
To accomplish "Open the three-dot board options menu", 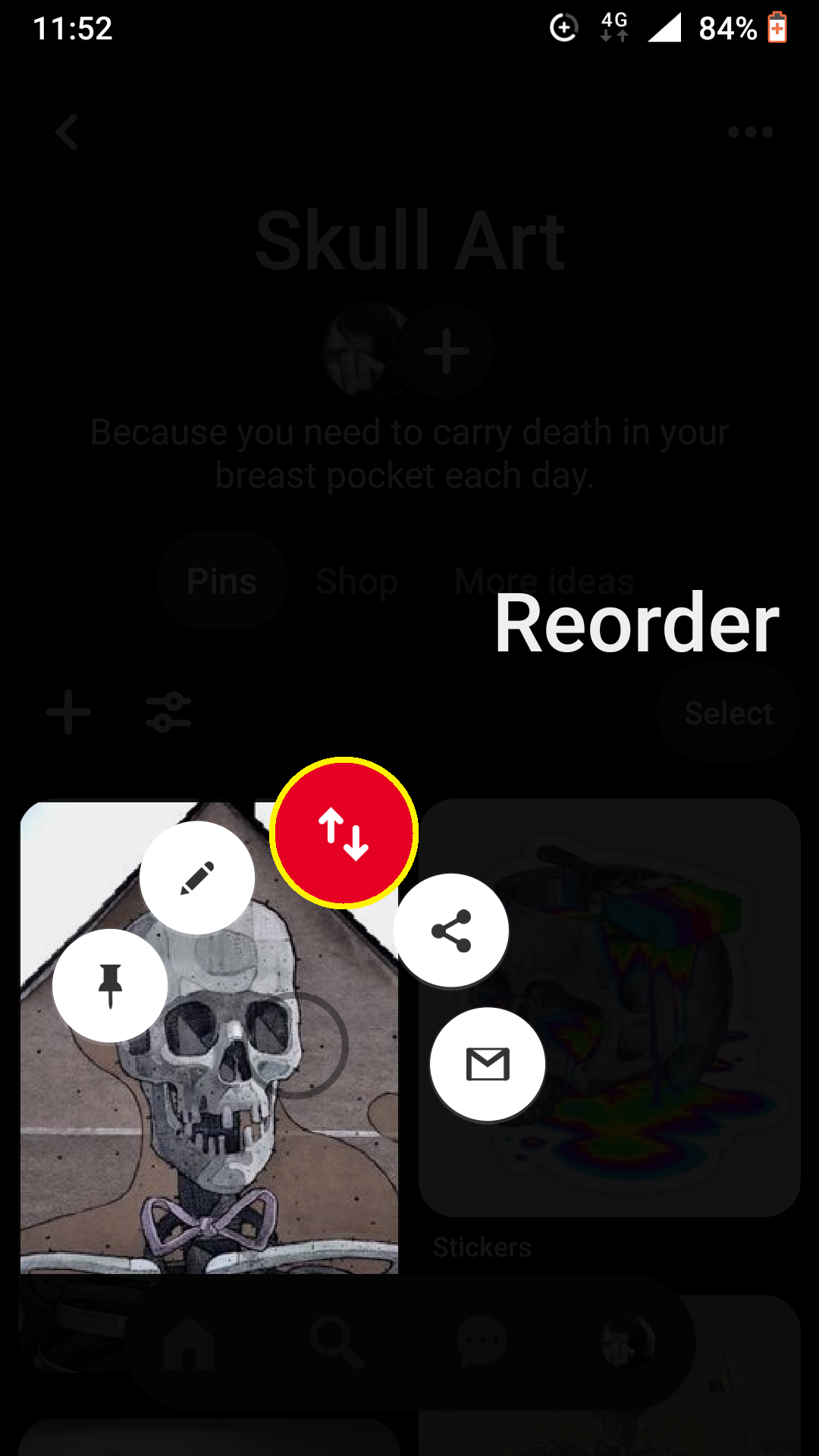I will pyautogui.click(x=751, y=131).
